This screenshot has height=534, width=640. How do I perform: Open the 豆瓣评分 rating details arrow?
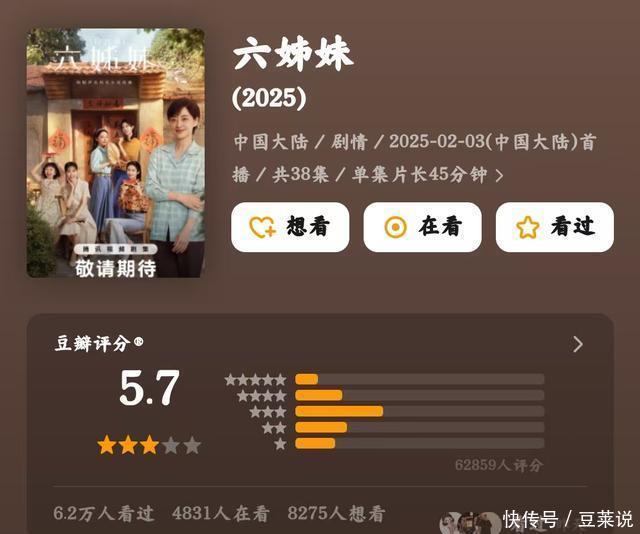click(577, 344)
